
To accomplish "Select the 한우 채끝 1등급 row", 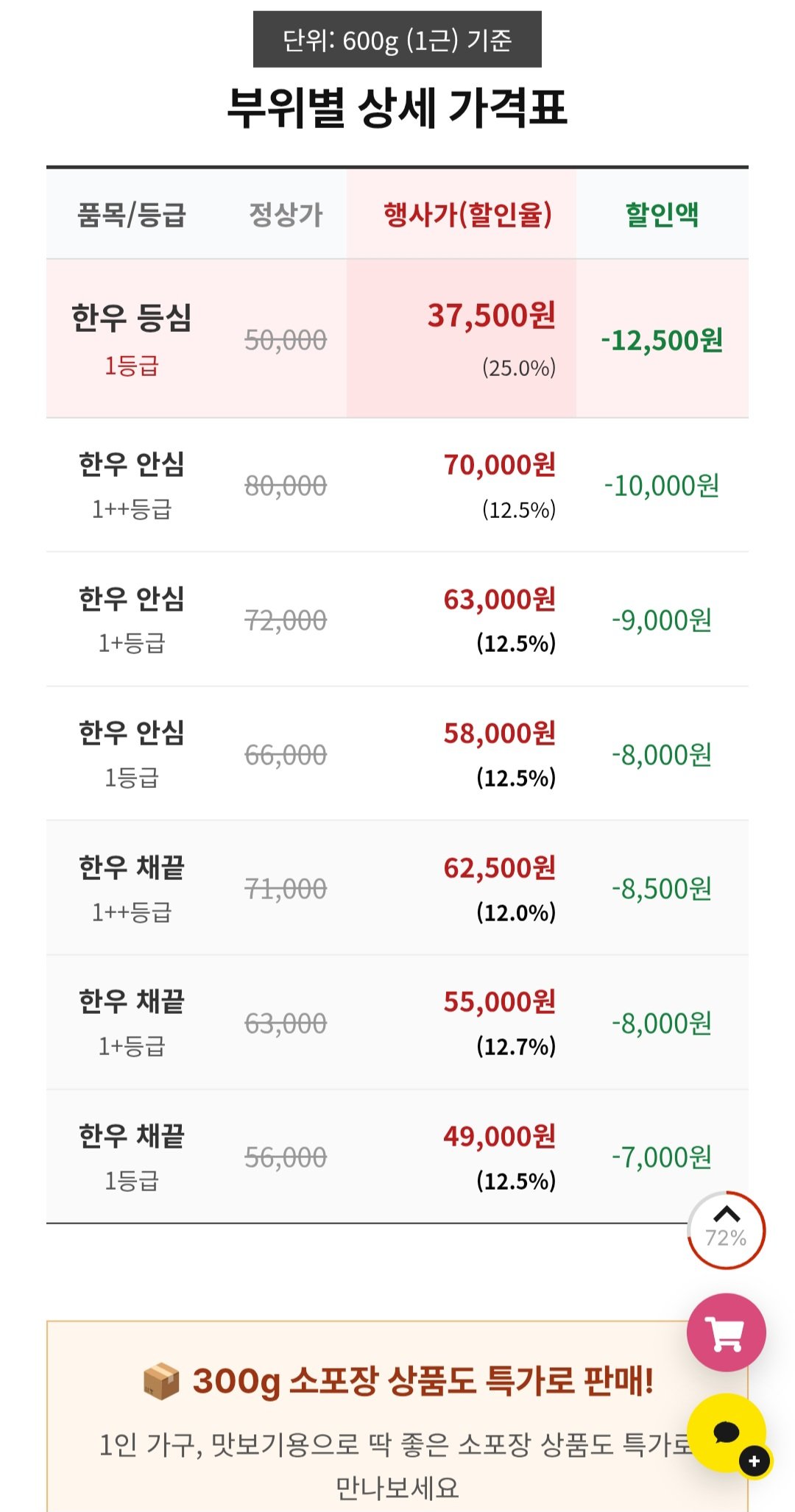I will tap(397, 1154).
